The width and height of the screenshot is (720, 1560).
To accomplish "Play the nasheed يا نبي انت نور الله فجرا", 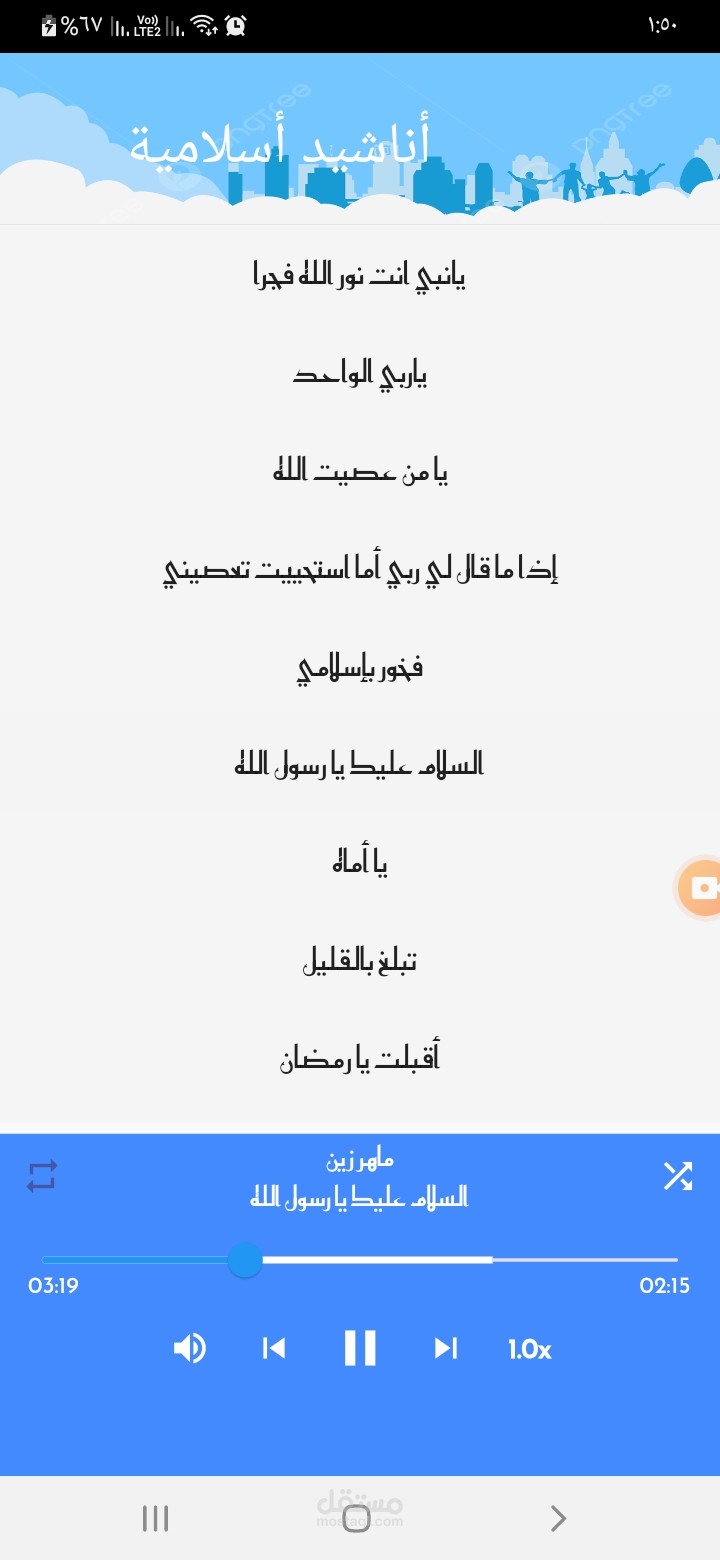I will (x=360, y=275).
